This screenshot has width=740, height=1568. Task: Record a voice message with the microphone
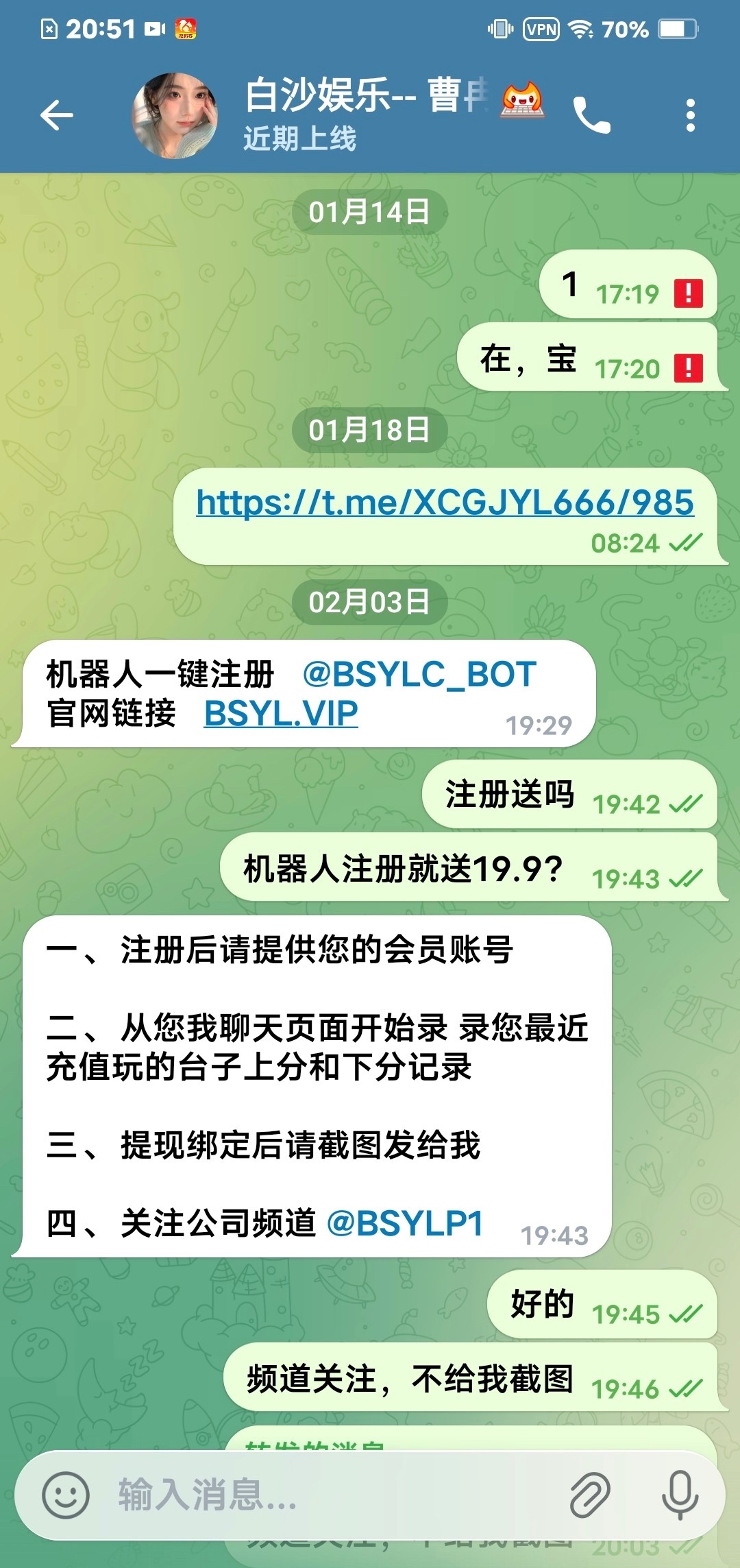(680, 1495)
